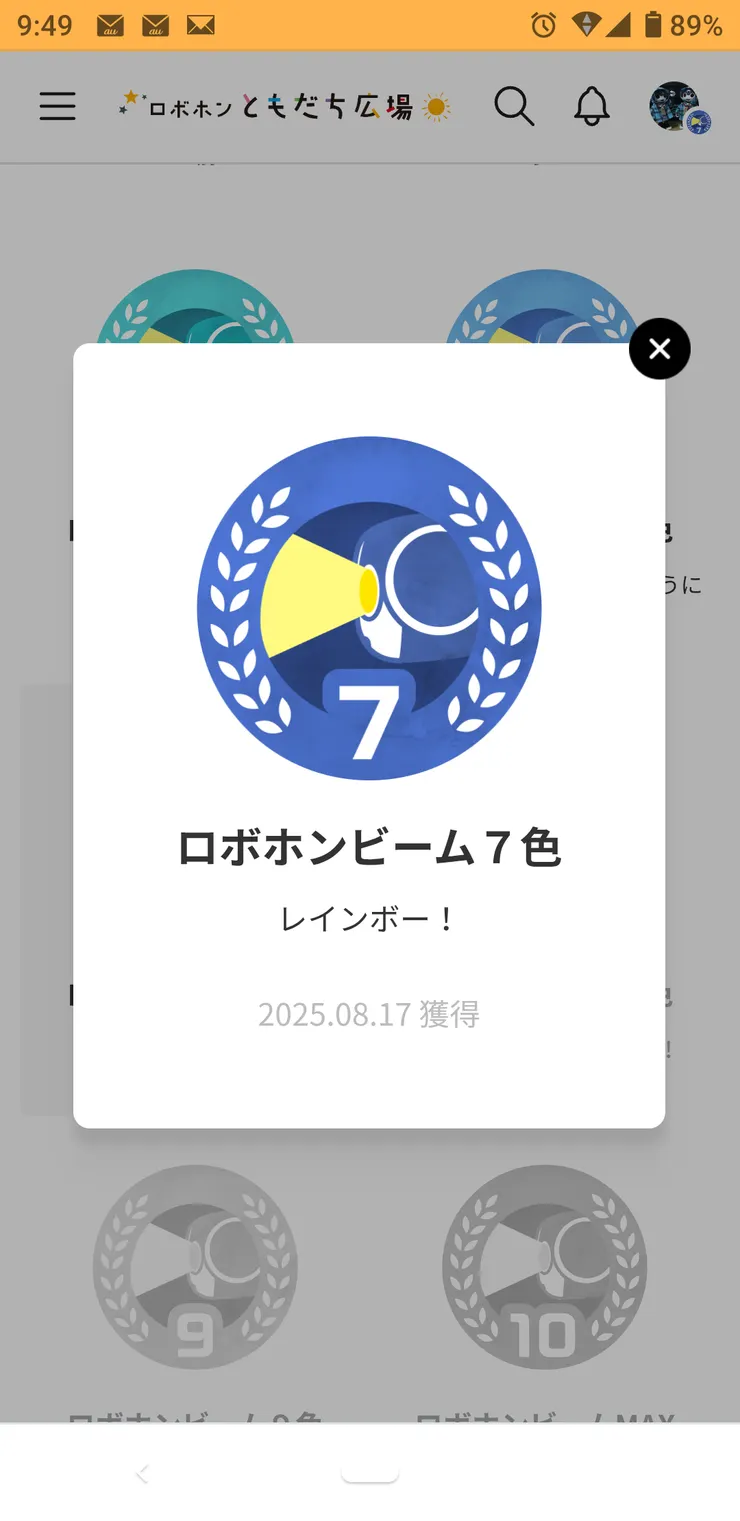Screen dimensions: 740x1521
Task: Tap the home pill at screen bottom
Action: (369, 1474)
